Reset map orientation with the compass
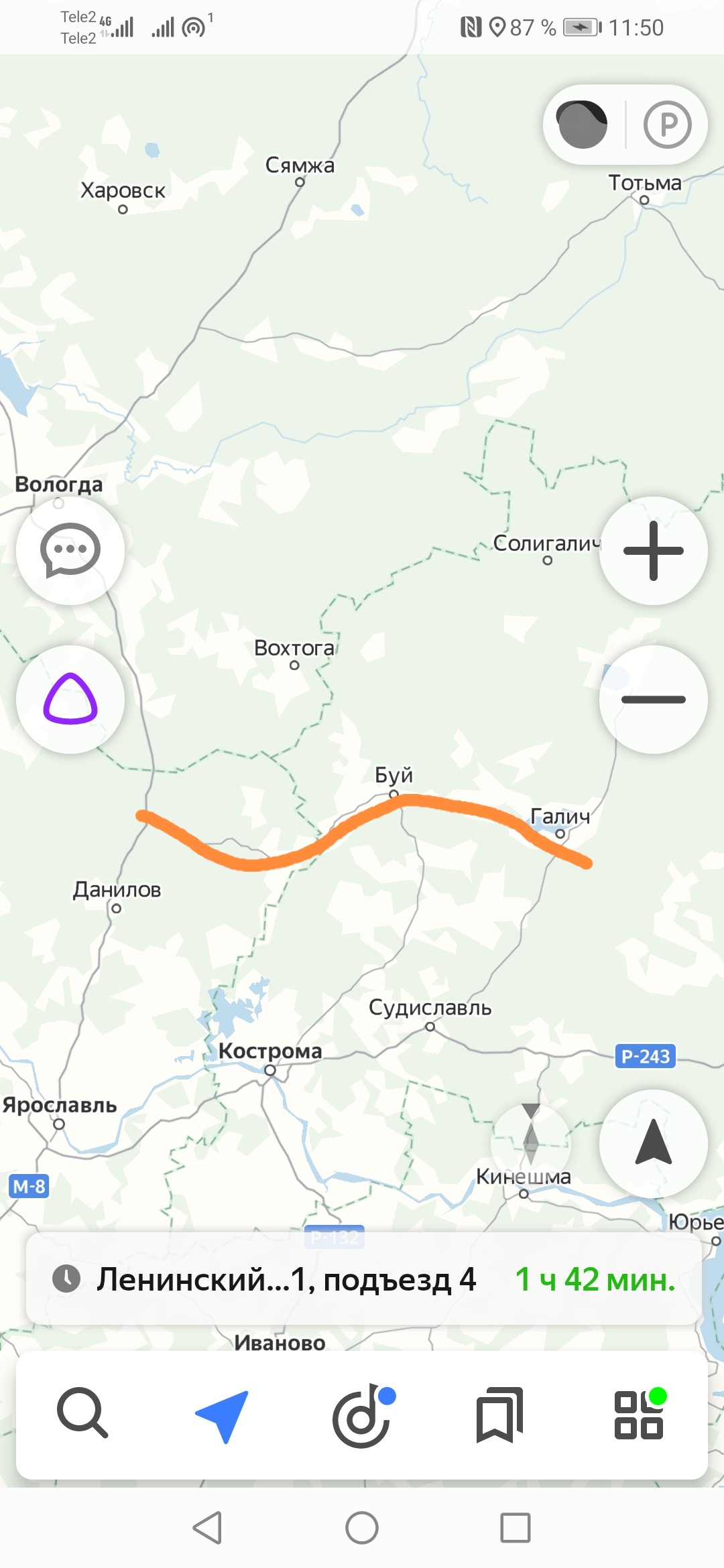This screenshot has width=724, height=1568. tap(530, 1142)
